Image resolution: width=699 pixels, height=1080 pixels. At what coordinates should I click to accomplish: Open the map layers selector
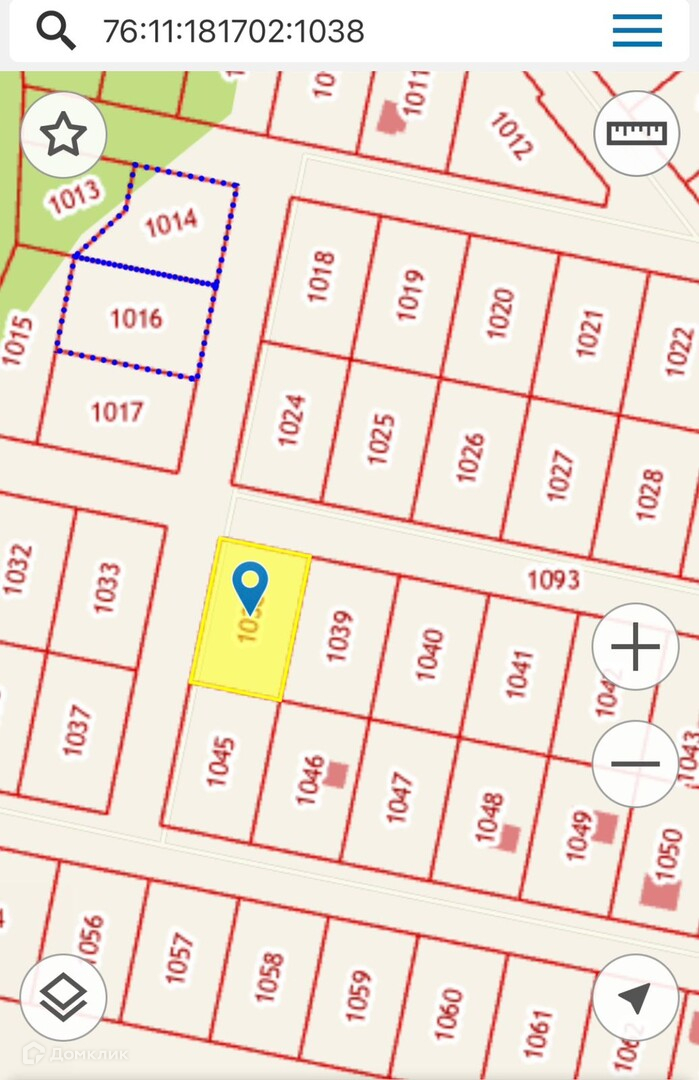pyautogui.click(x=63, y=997)
